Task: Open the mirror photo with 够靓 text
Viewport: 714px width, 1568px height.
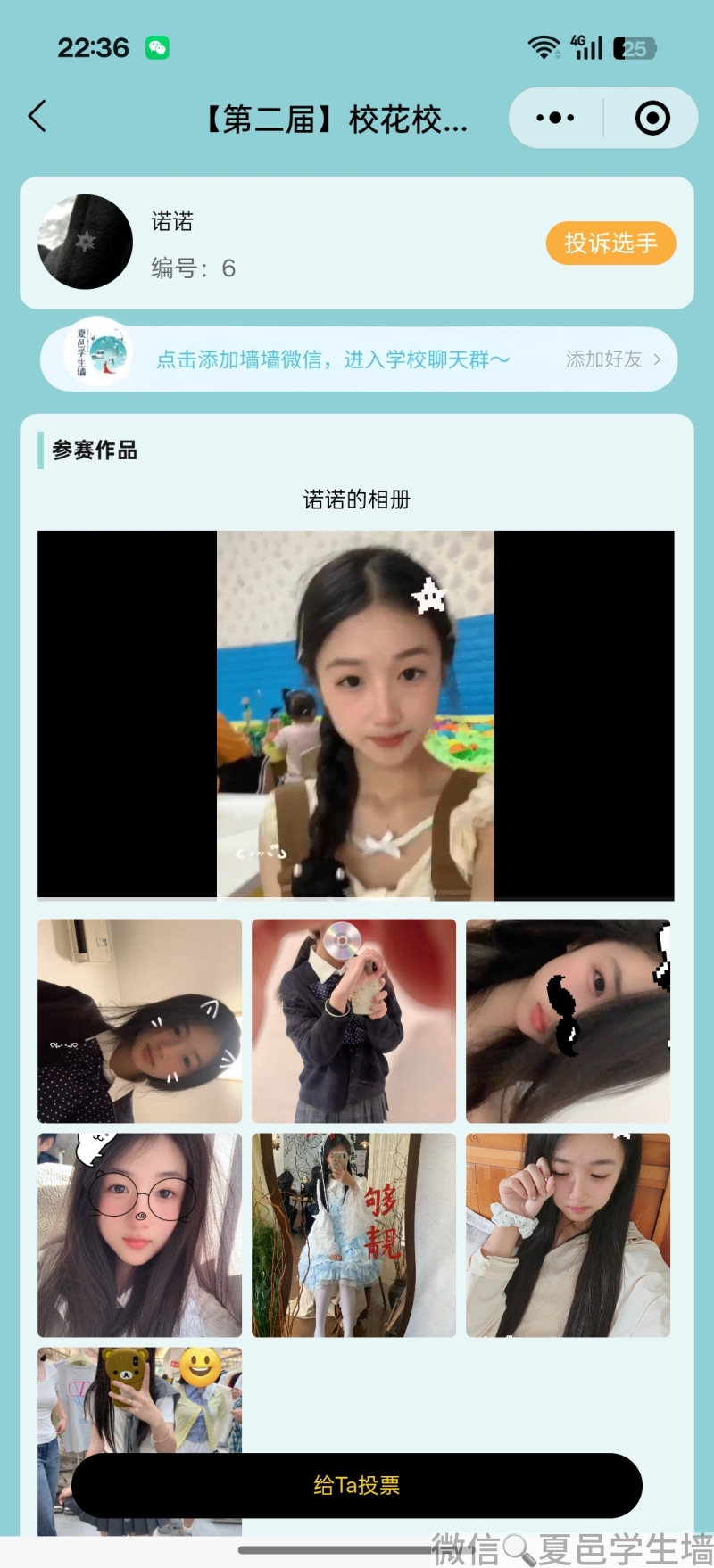Action: 353,1234
